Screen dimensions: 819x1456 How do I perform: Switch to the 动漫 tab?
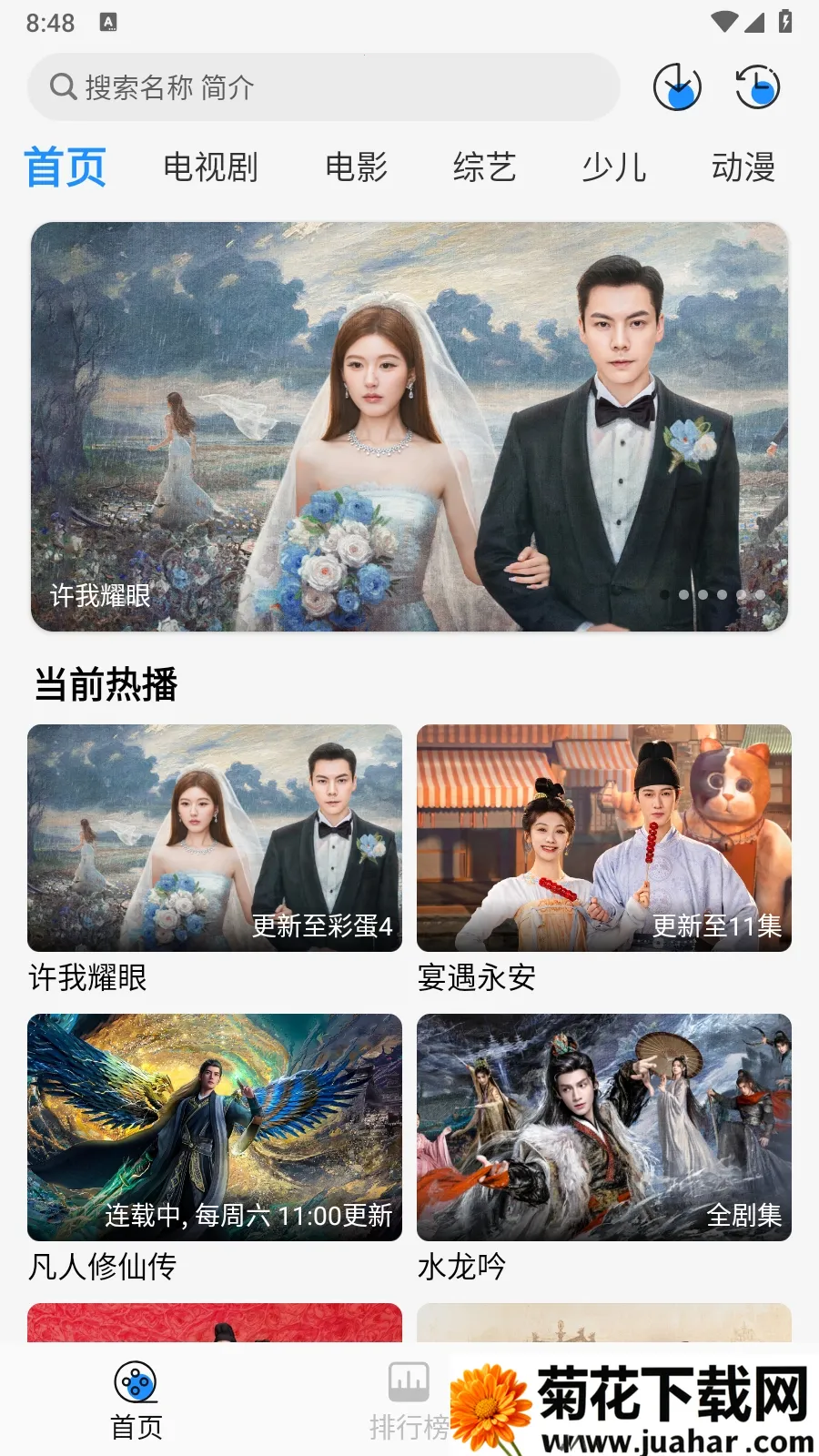[x=743, y=167]
